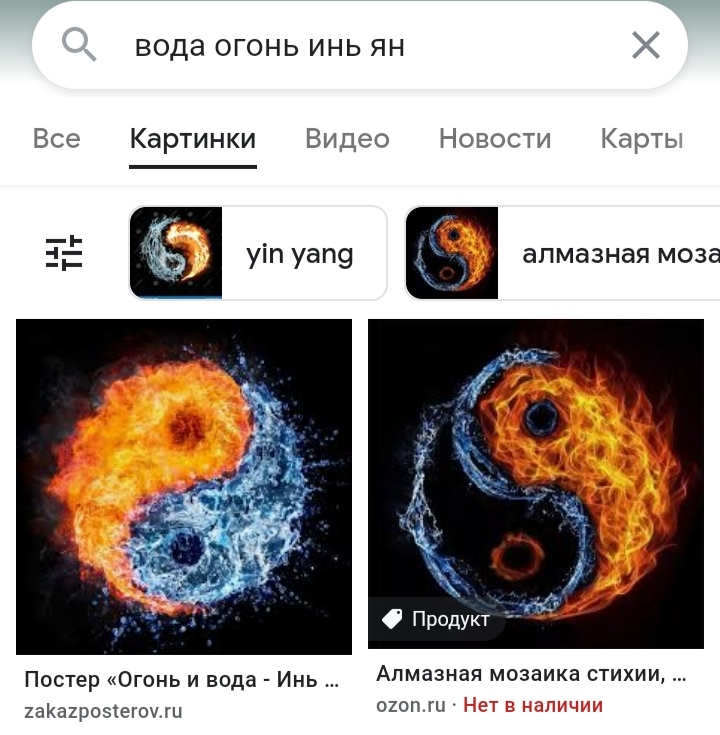
Task: Tap the magnifier search icon
Action: (79, 45)
